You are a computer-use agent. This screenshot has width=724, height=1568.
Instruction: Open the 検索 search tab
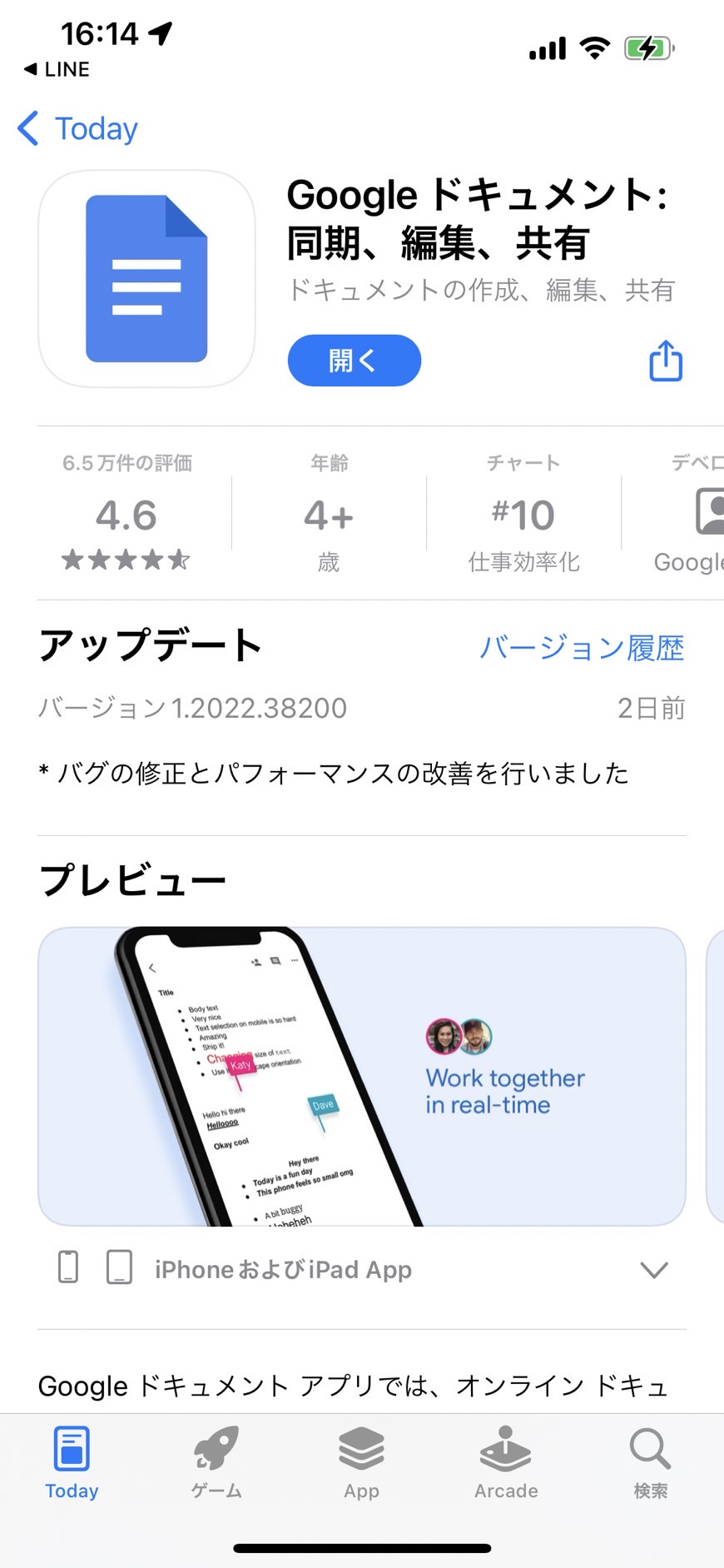click(650, 1462)
